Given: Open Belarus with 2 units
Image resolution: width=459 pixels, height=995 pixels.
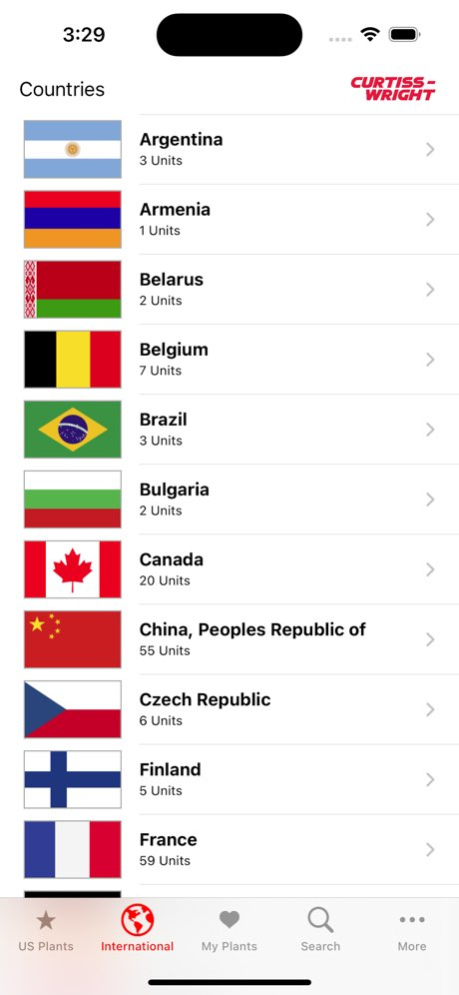Looking at the screenshot, I should pyautogui.click(x=229, y=289).
